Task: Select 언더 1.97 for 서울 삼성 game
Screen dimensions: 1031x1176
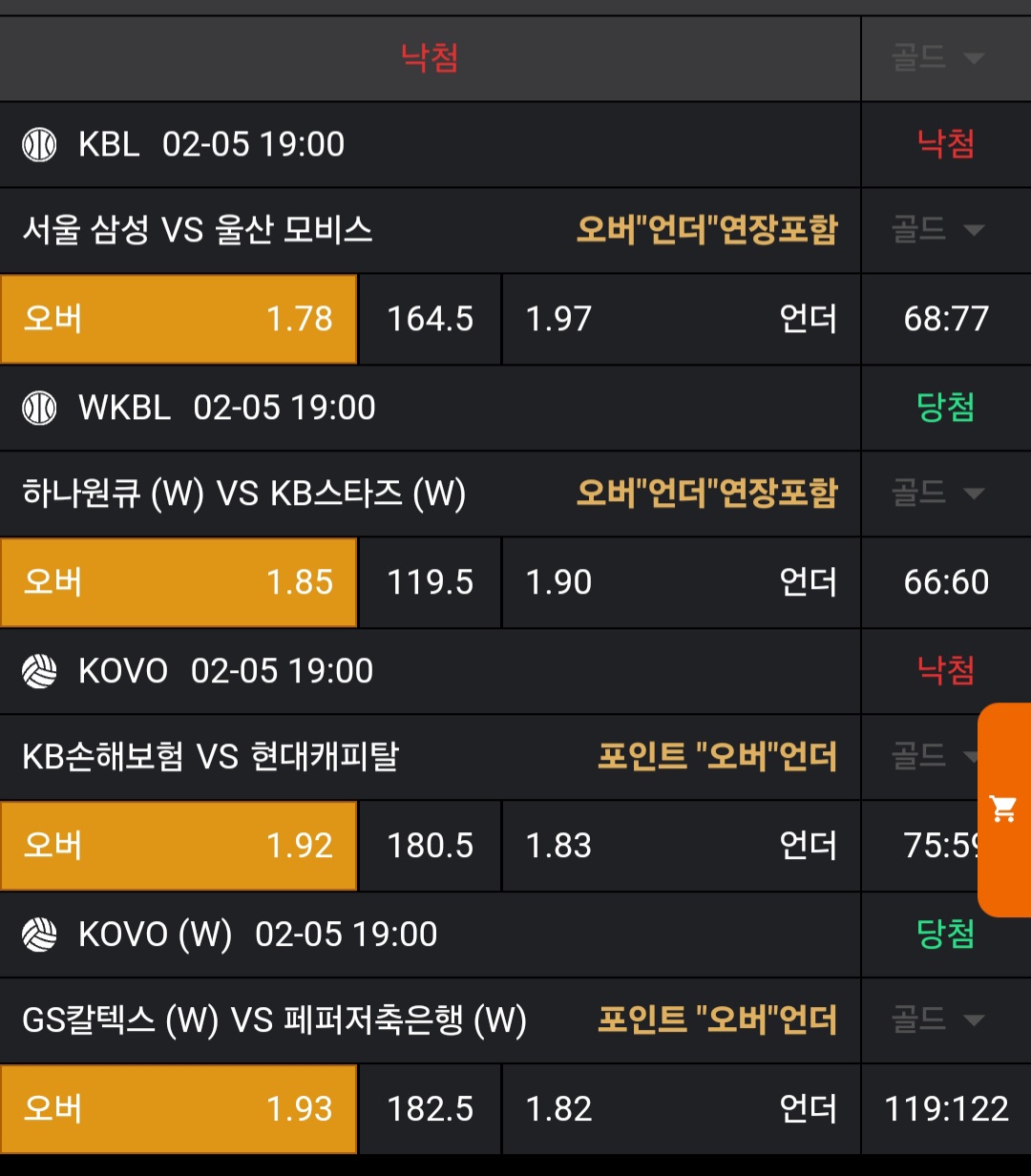Action: 681,319
